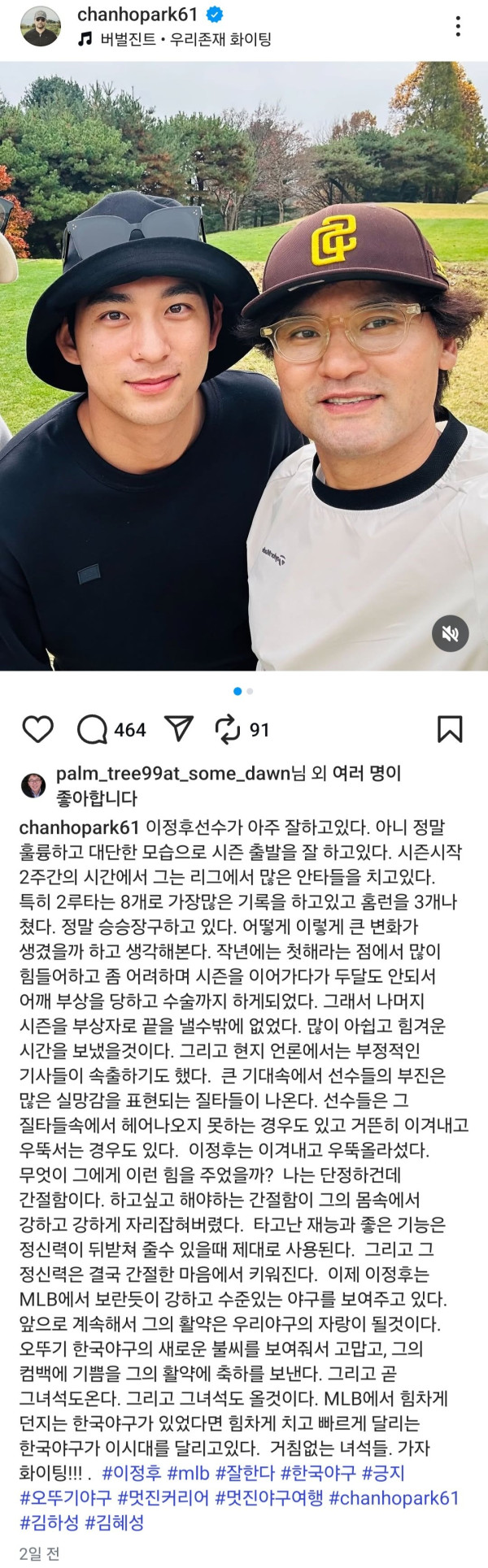488x1568 pixels.
Task: Share this post via the paper plane
Action: pyautogui.click(x=179, y=729)
